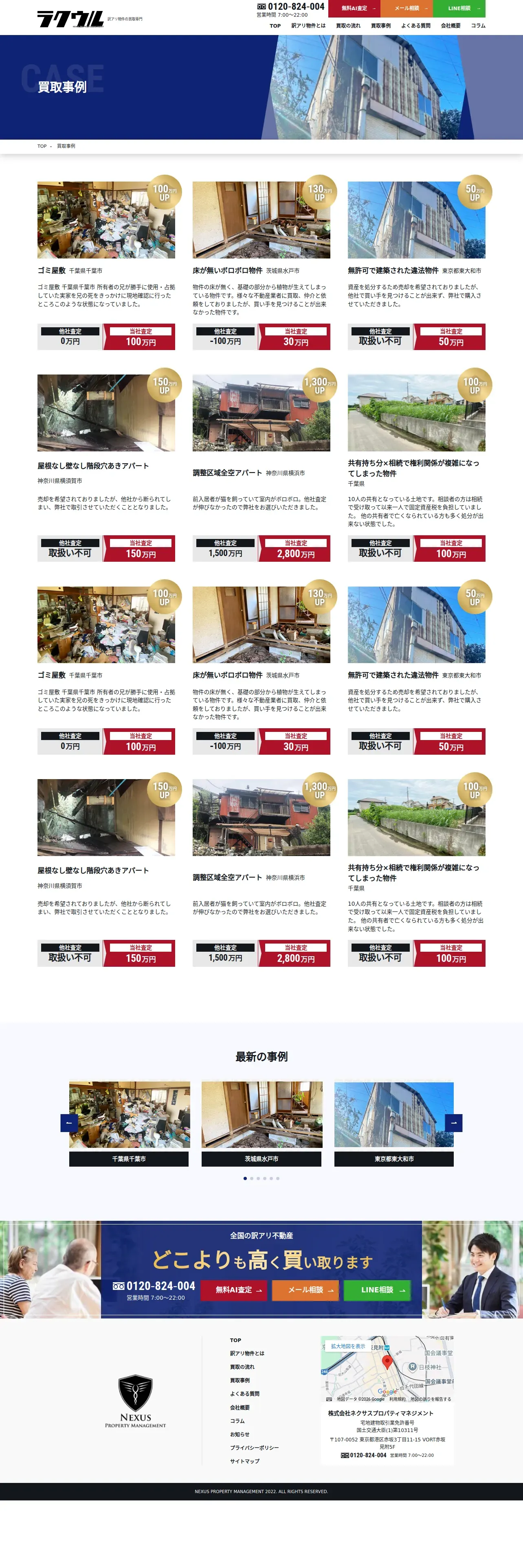523x1568 pixels.
Task: Show the previous slide in 最新の事例
Action: point(69,1123)
